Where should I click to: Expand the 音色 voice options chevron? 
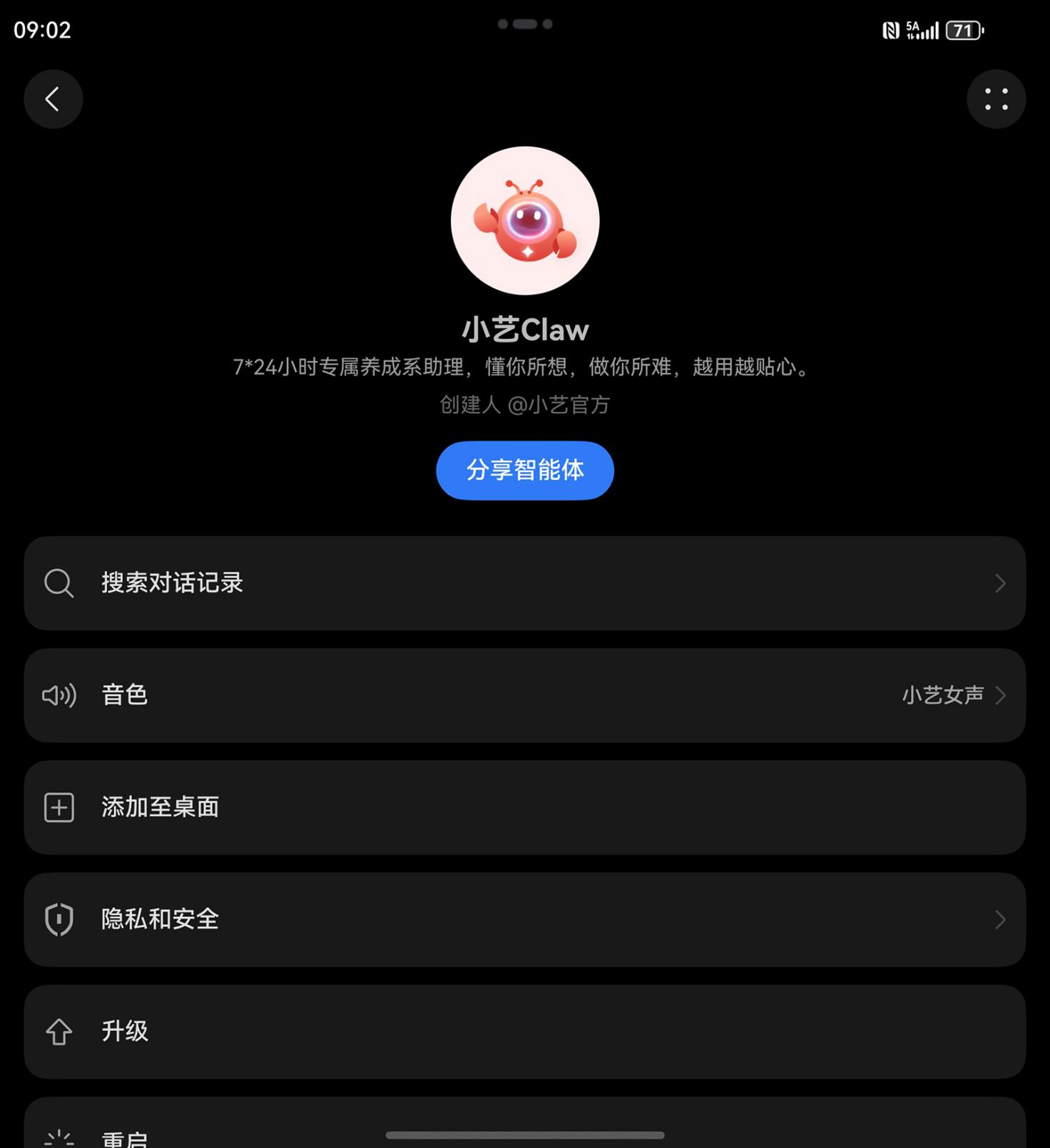(x=1001, y=696)
